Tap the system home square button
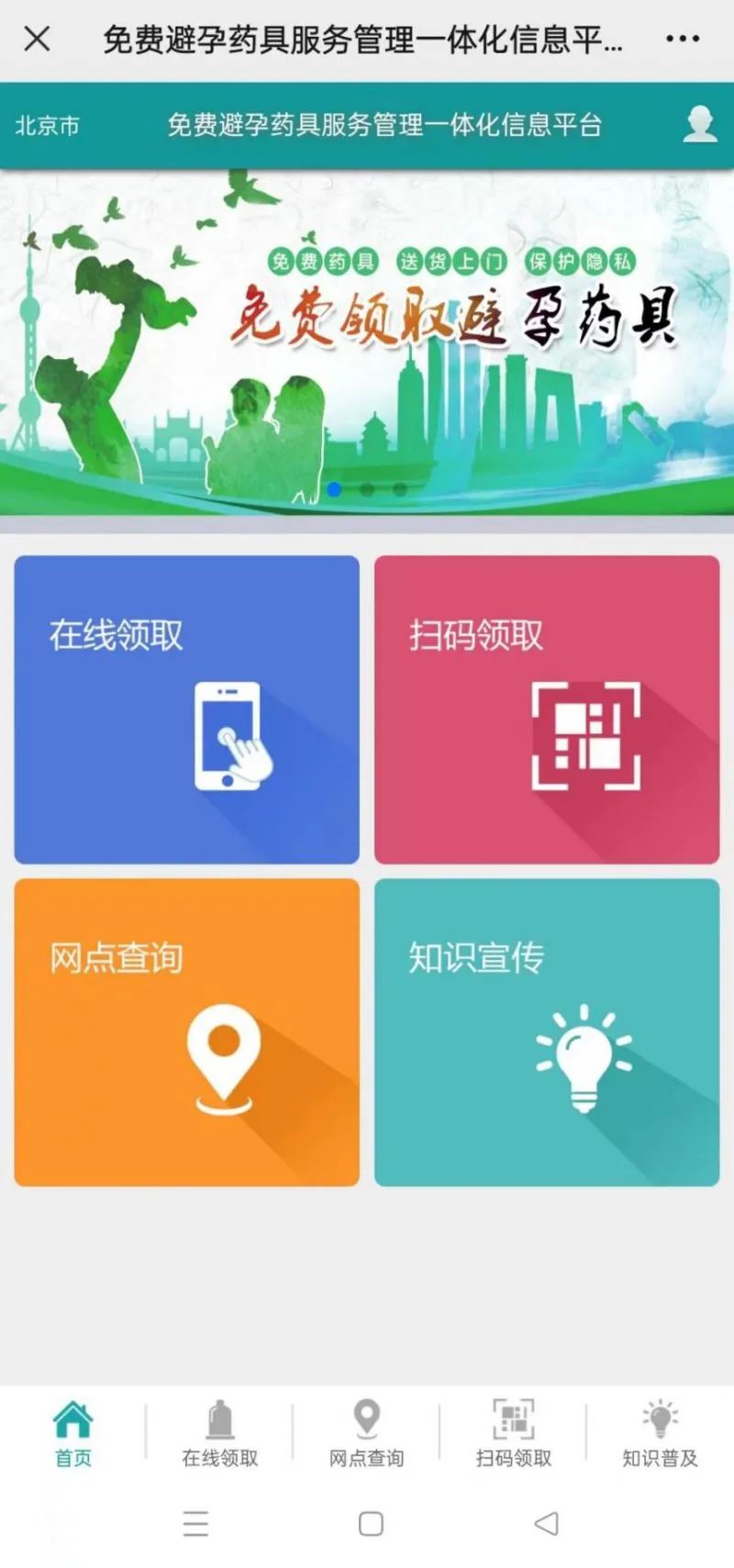 point(371,1524)
